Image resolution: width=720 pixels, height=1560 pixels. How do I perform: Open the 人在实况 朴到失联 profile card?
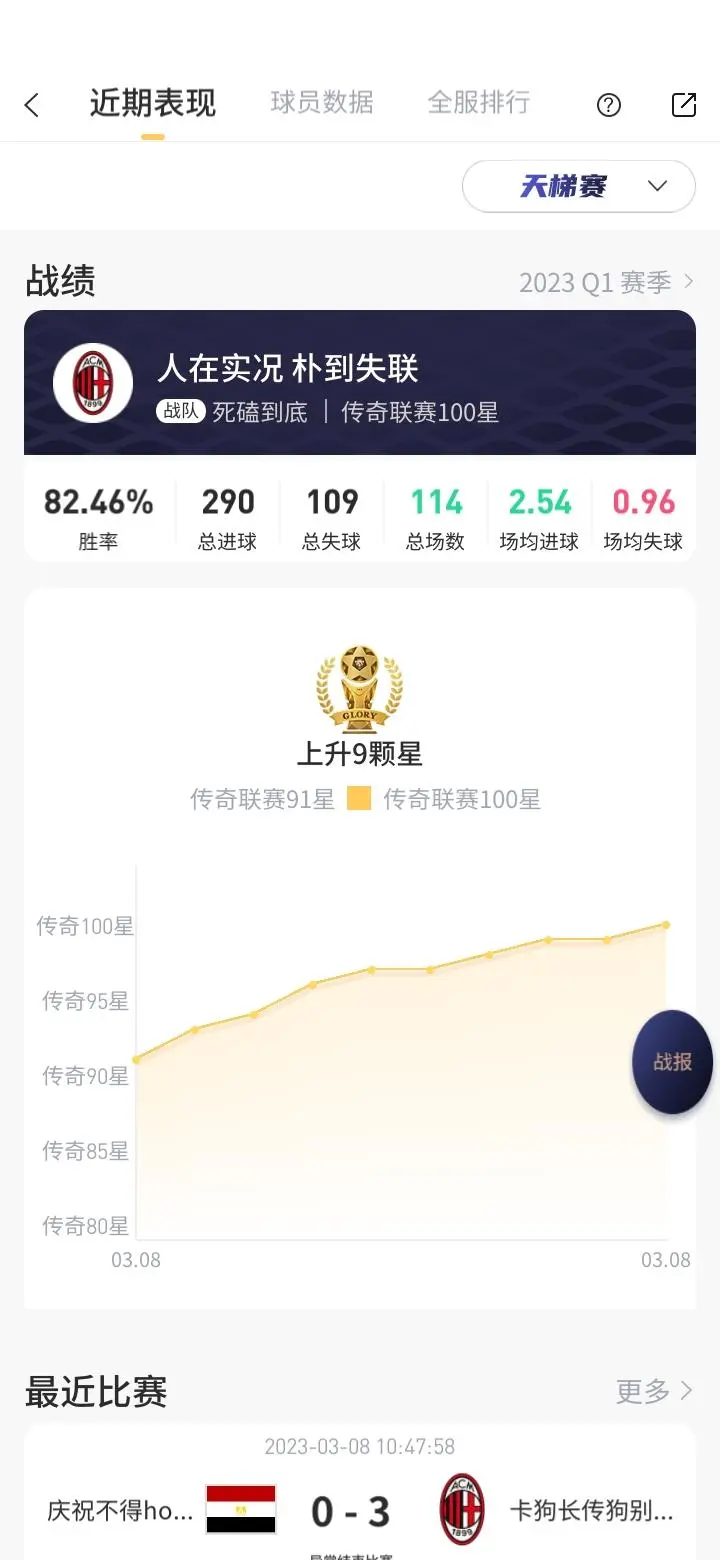point(360,384)
